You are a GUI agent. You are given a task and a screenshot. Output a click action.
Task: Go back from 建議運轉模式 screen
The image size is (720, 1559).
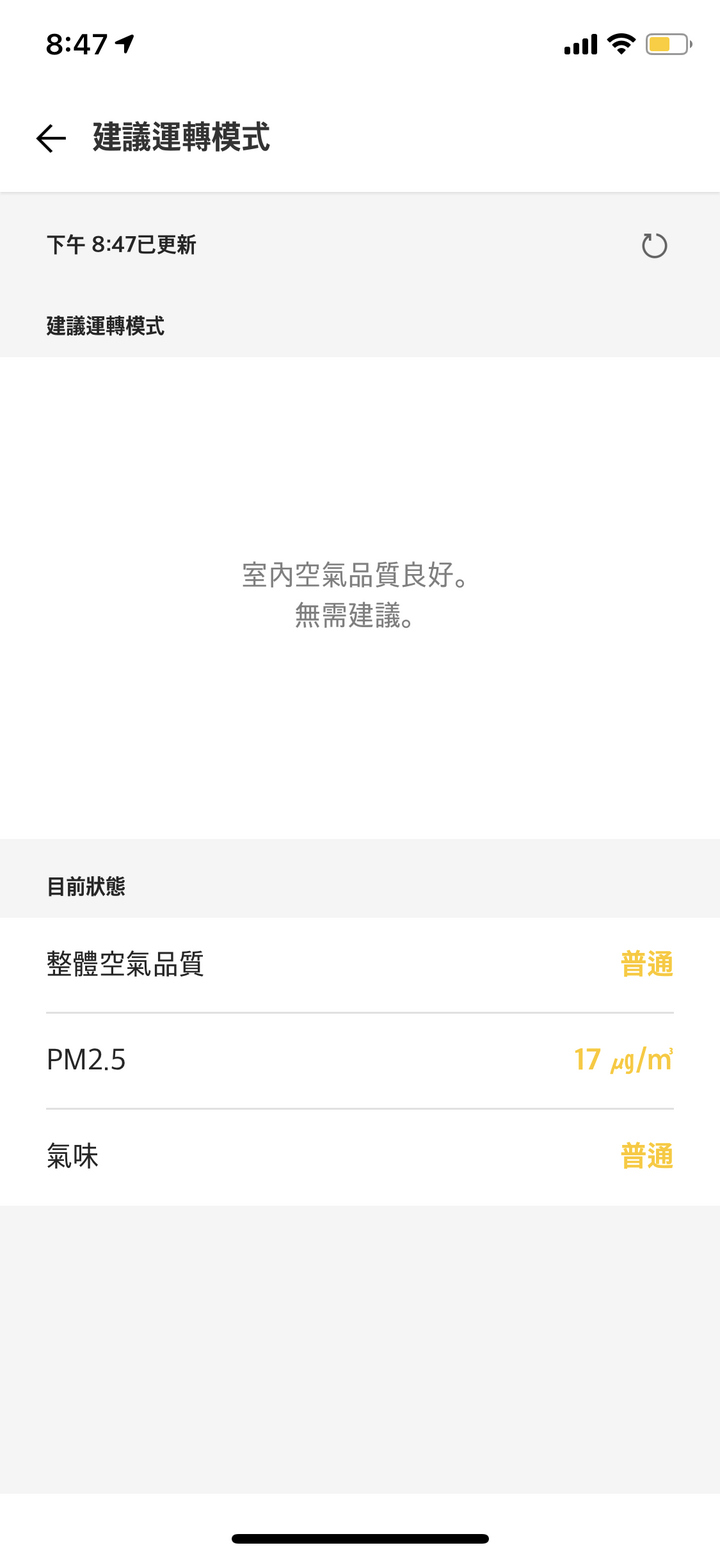pos(50,138)
